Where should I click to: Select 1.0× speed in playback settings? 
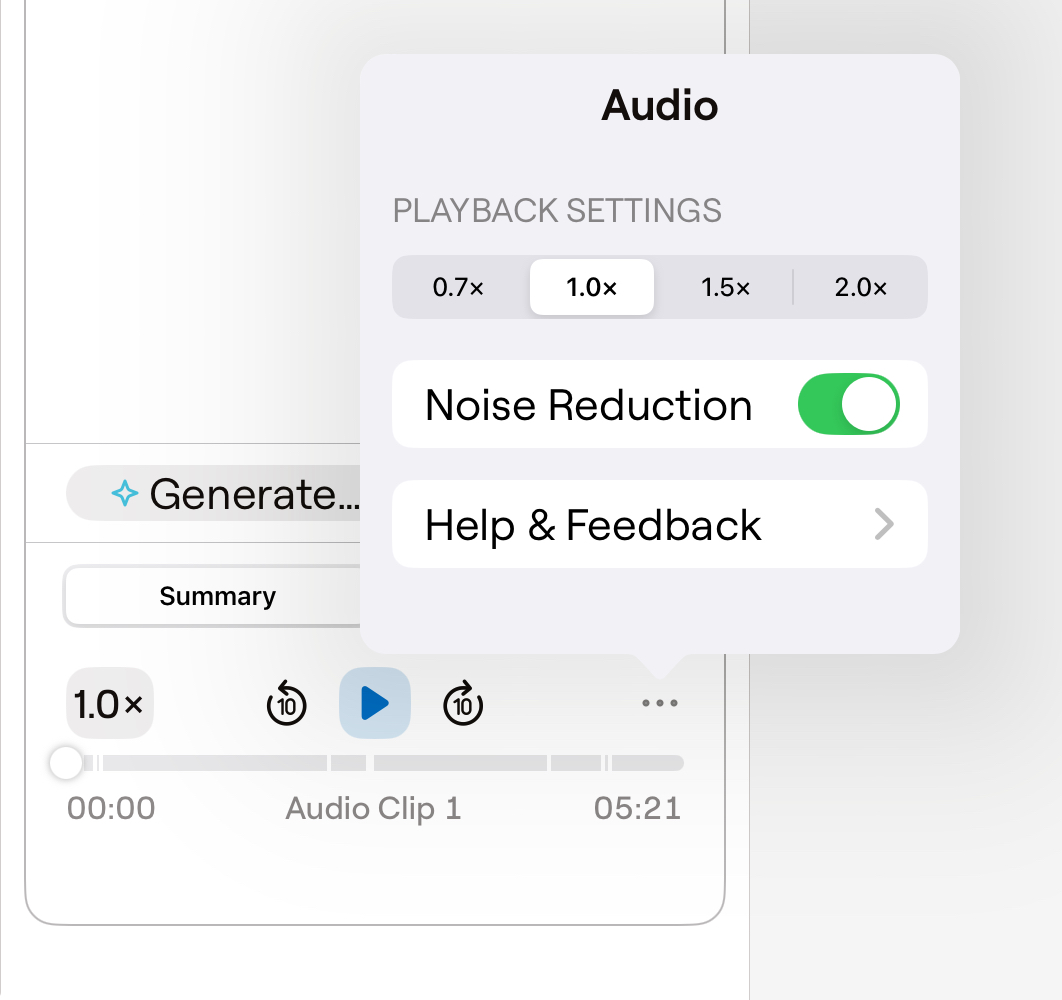click(x=592, y=288)
